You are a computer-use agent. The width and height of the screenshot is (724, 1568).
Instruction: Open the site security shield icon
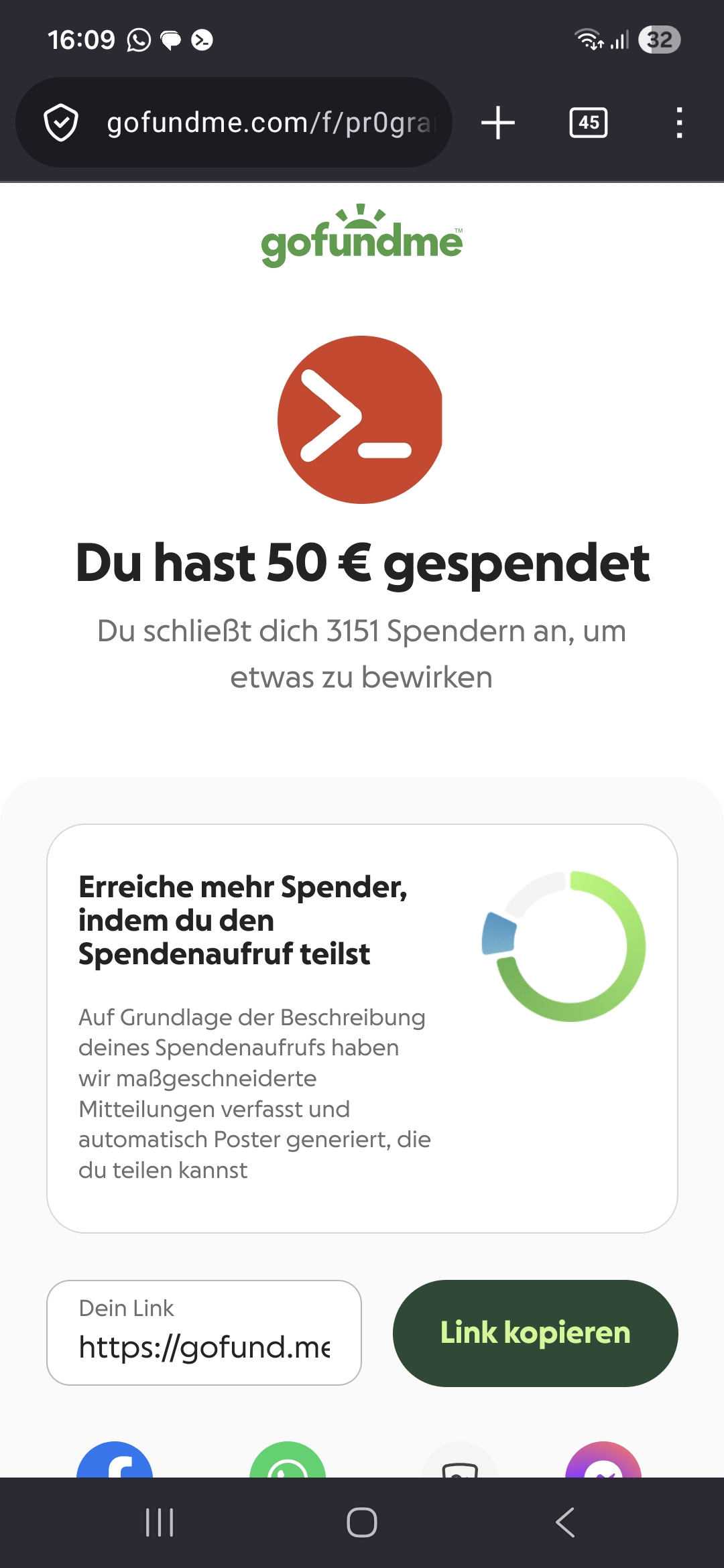[x=61, y=123]
